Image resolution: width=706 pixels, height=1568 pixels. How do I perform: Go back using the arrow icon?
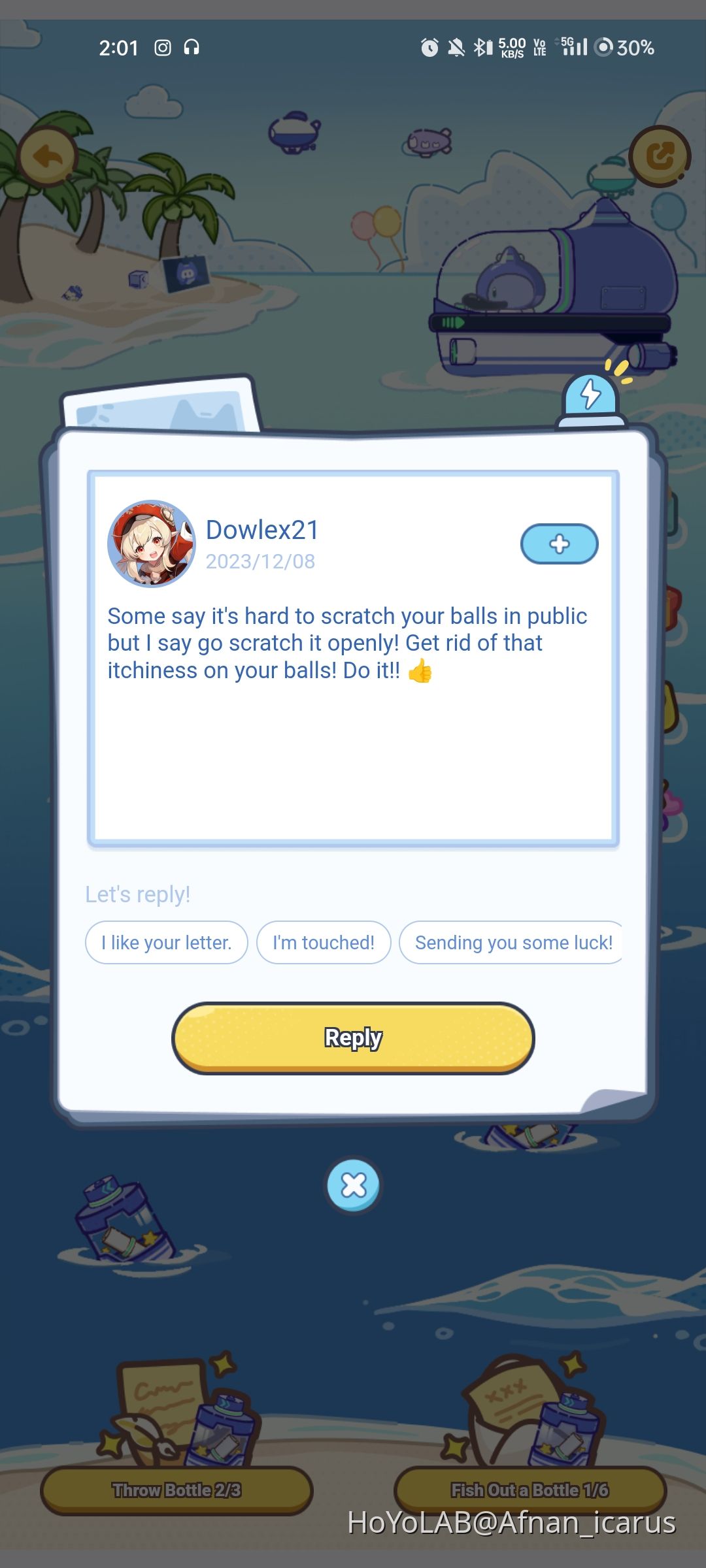pyautogui.click(x=48, y=157)
